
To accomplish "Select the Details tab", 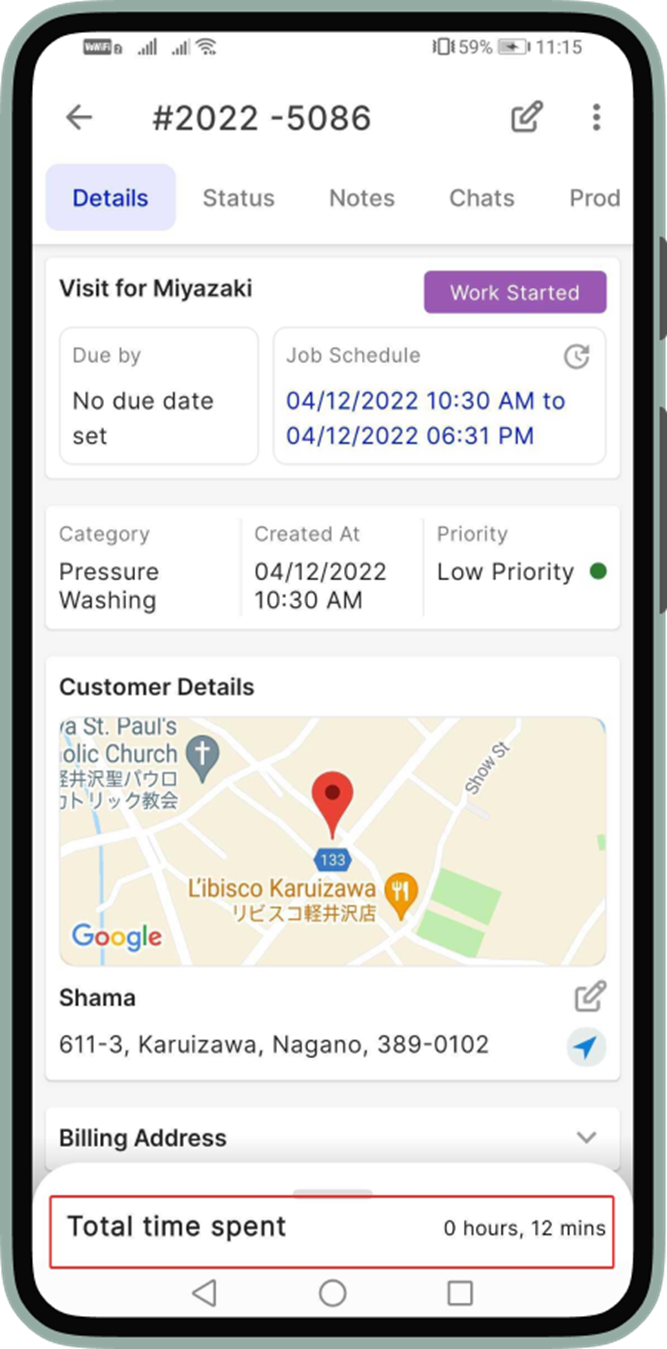I will point(110,198).
